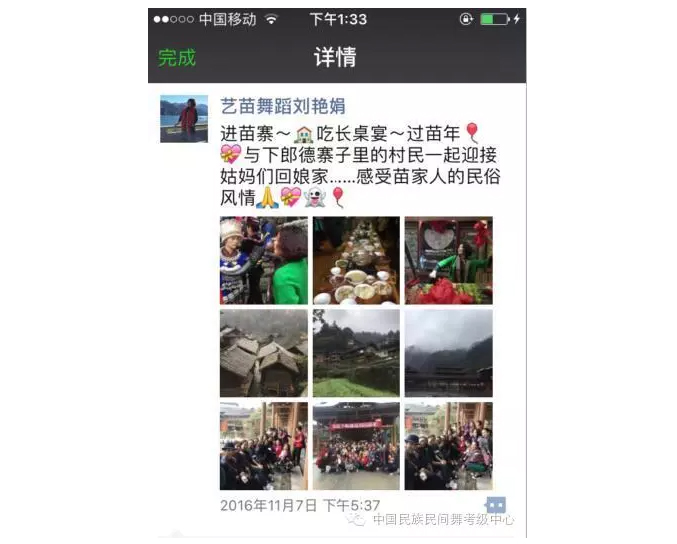The width and height of the screenshot is (677, 544).
Task: Open the long table banquet food photo
Action: click(x=356, y=261)
